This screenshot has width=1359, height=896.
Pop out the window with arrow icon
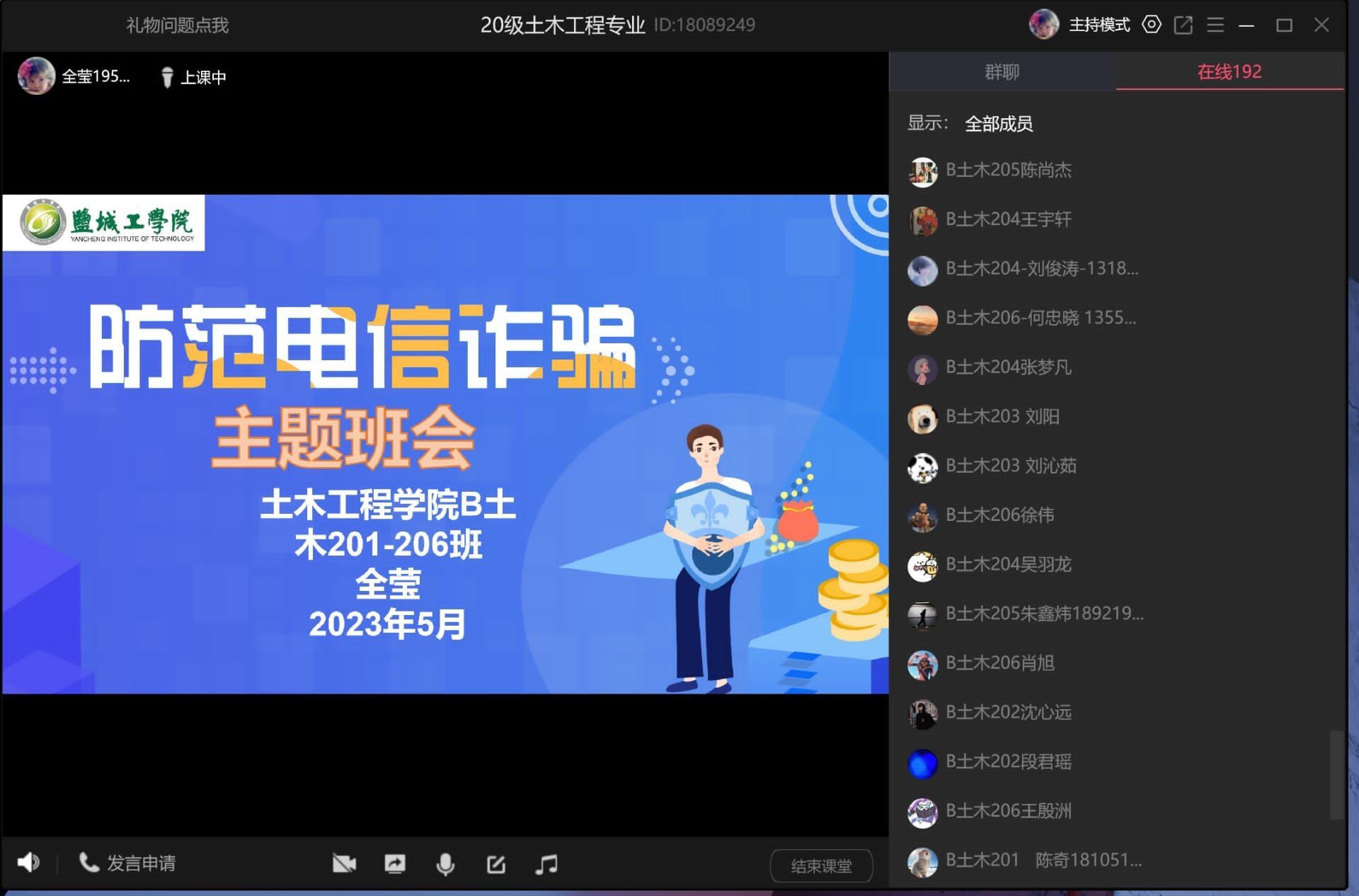pos(1183,25)
